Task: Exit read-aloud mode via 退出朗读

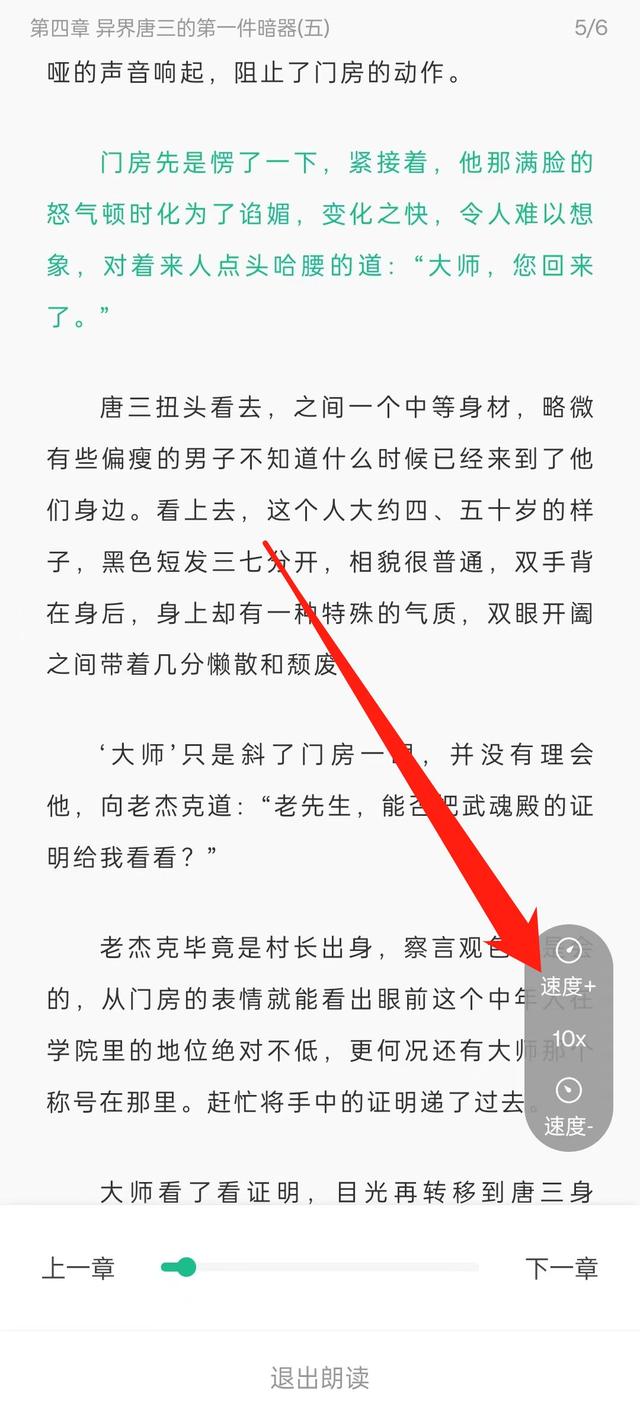Action: pyautogui.click(x=320, y=1377)
